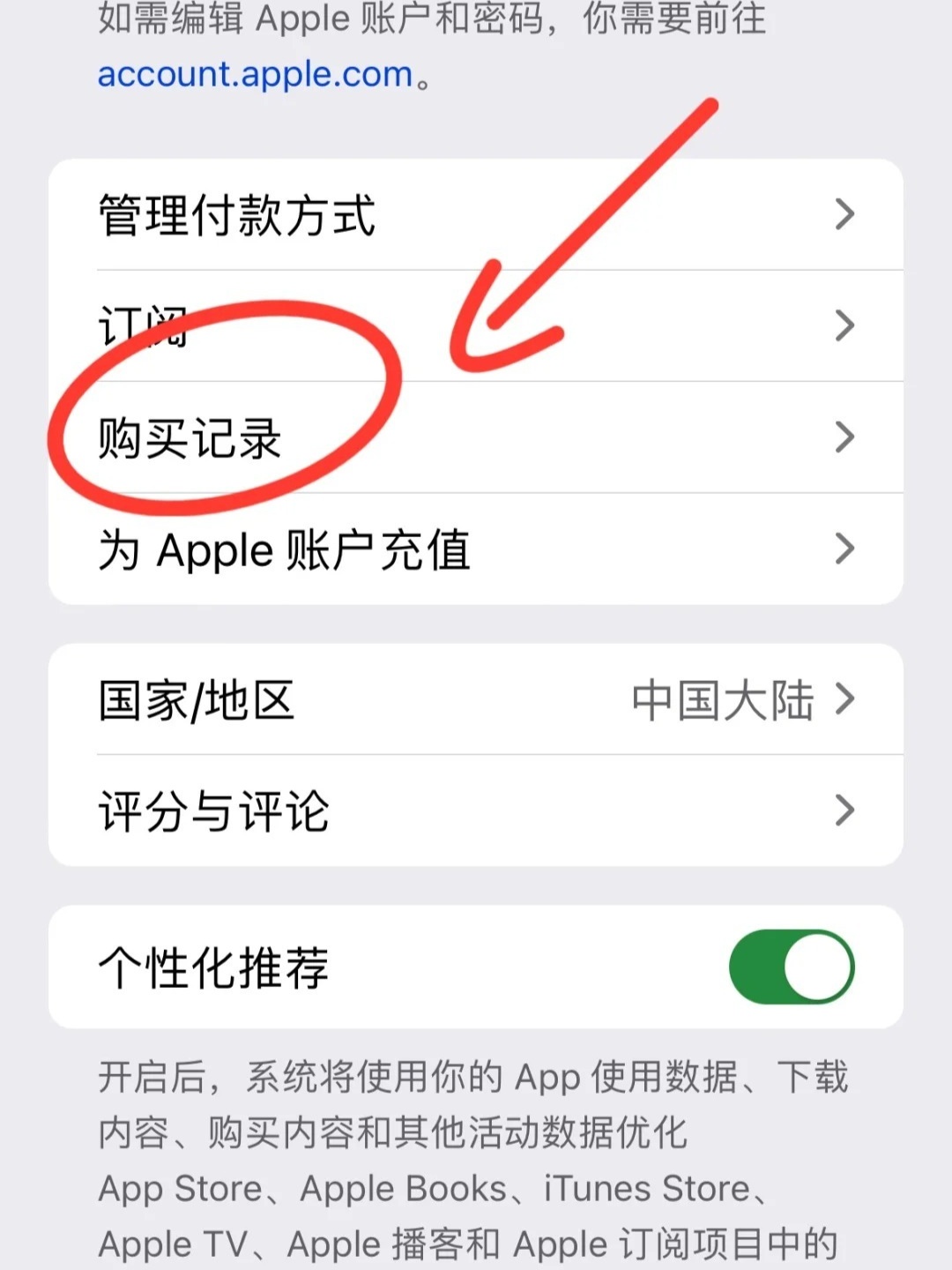
Task: Change 国家/地区 from 中国大陆
Action: (x=476, y=699)
